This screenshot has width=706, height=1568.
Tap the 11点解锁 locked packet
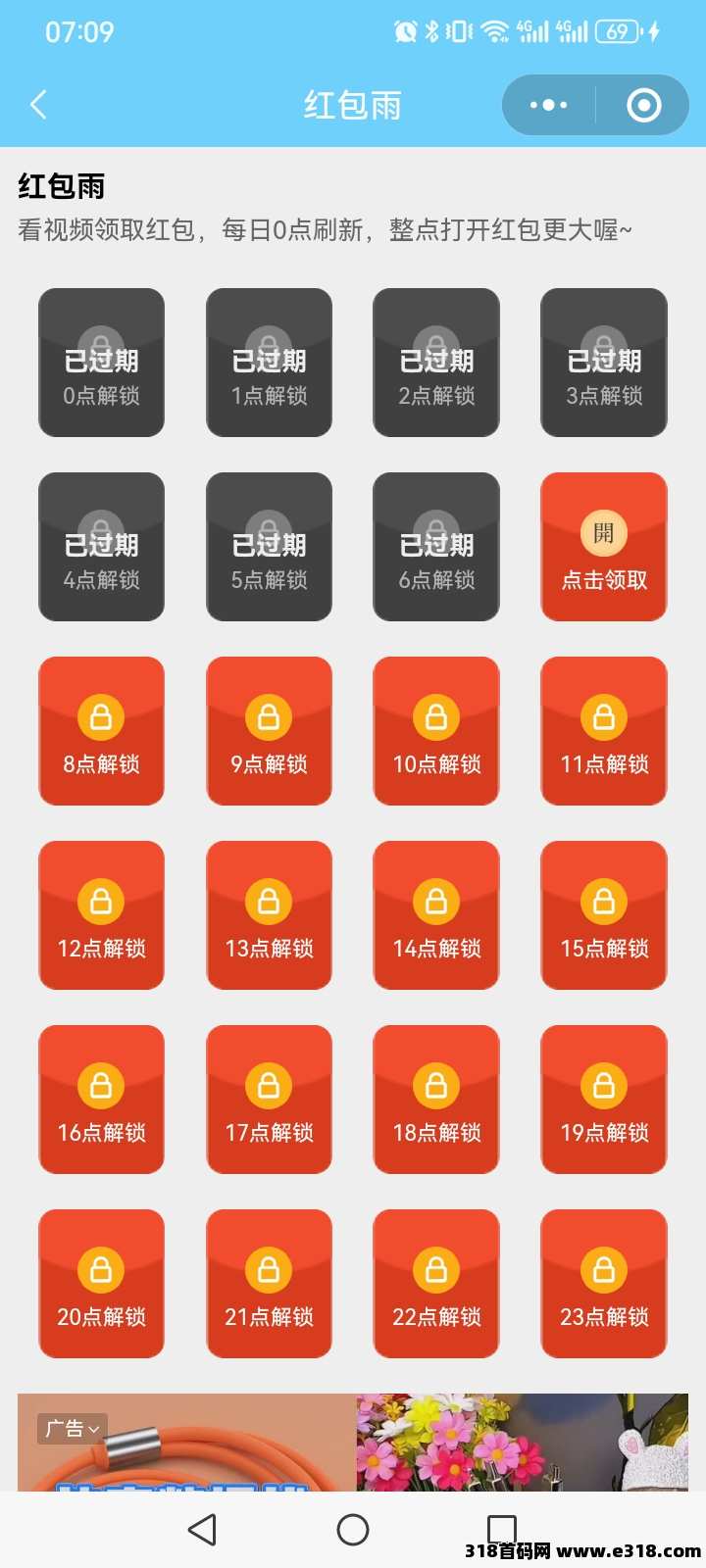coord(604,731)
